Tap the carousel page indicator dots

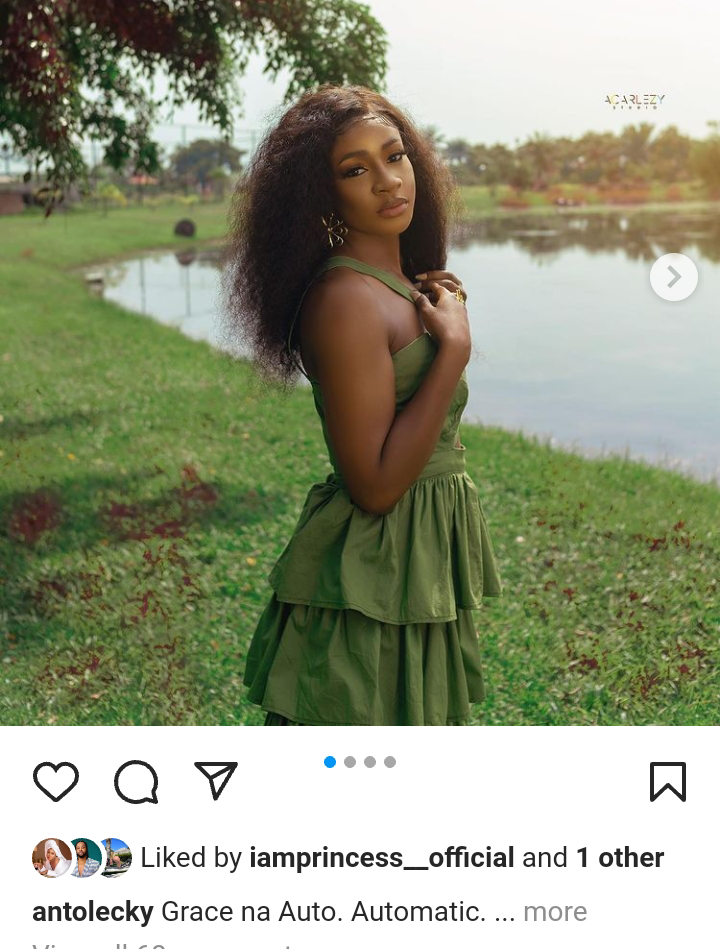coord(360,762)
